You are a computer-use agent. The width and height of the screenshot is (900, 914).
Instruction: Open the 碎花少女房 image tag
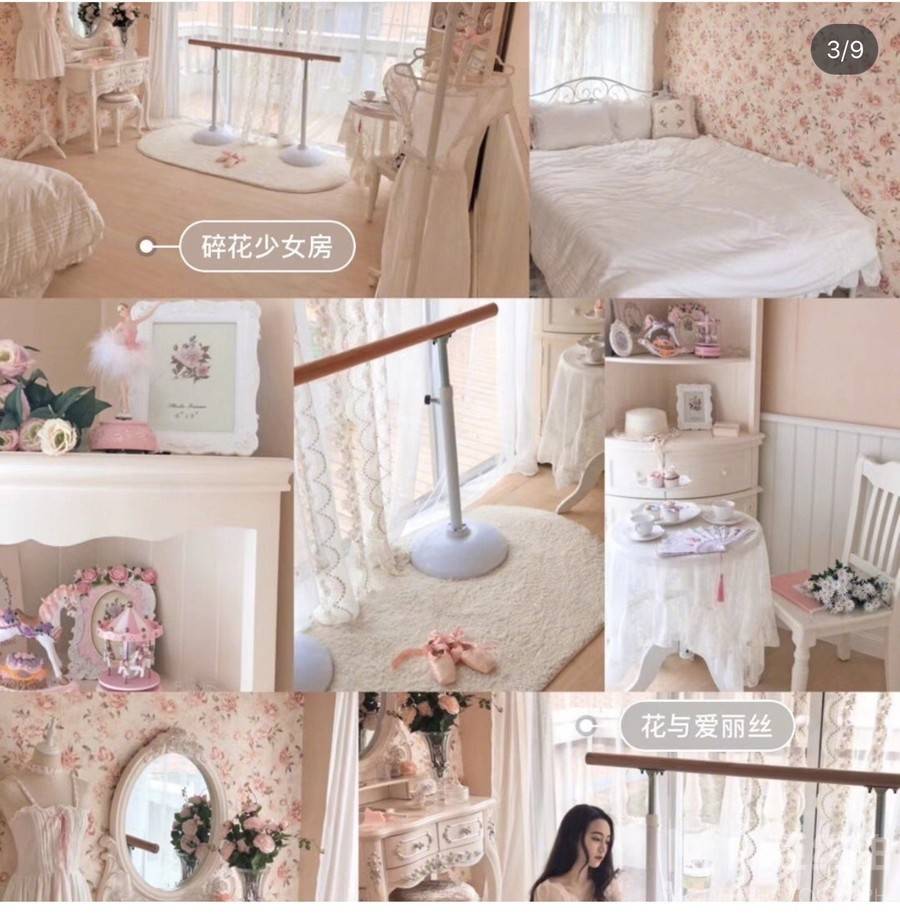pos(267,246)
